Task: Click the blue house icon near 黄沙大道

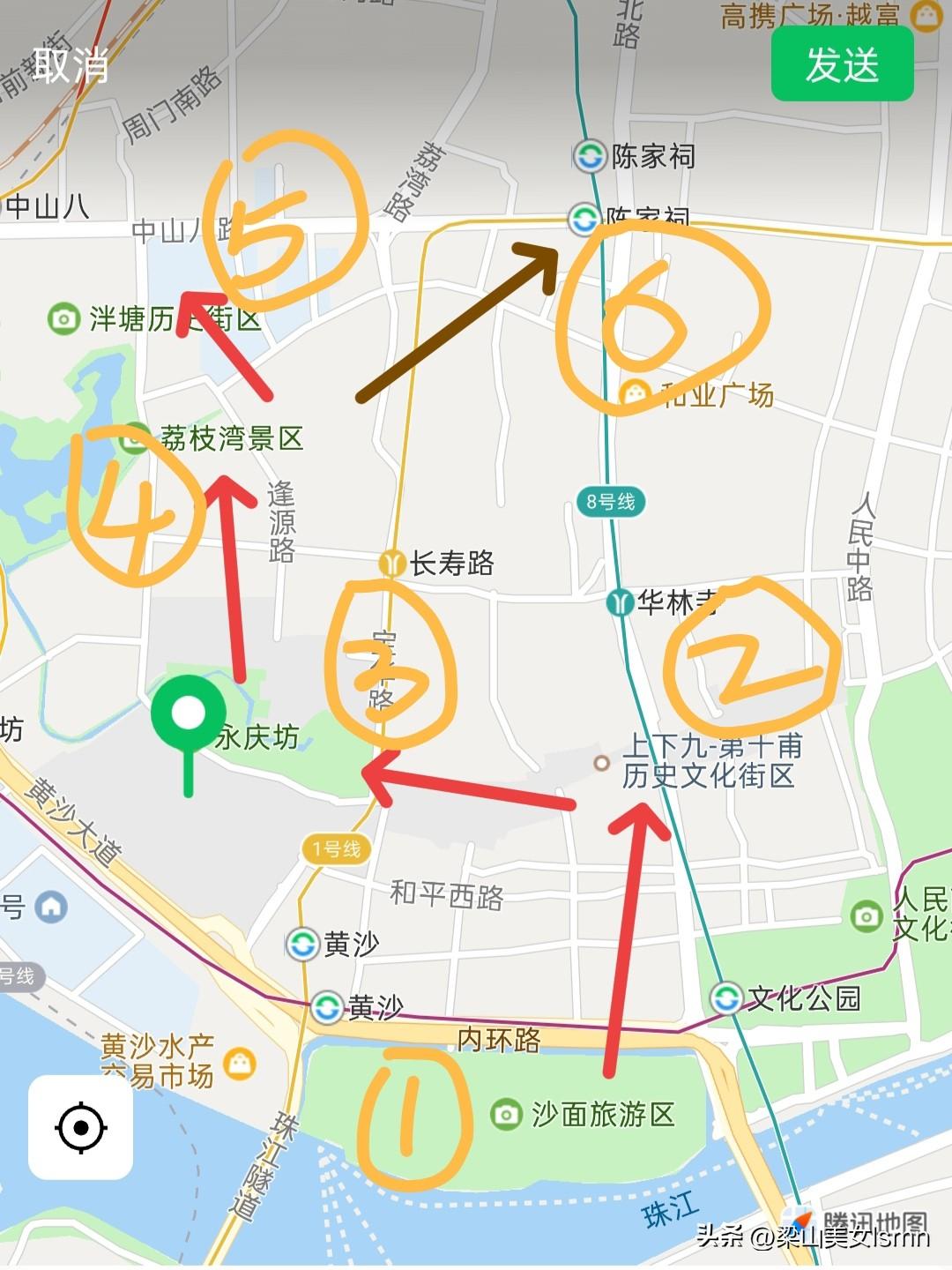Action: pos(51,906)
